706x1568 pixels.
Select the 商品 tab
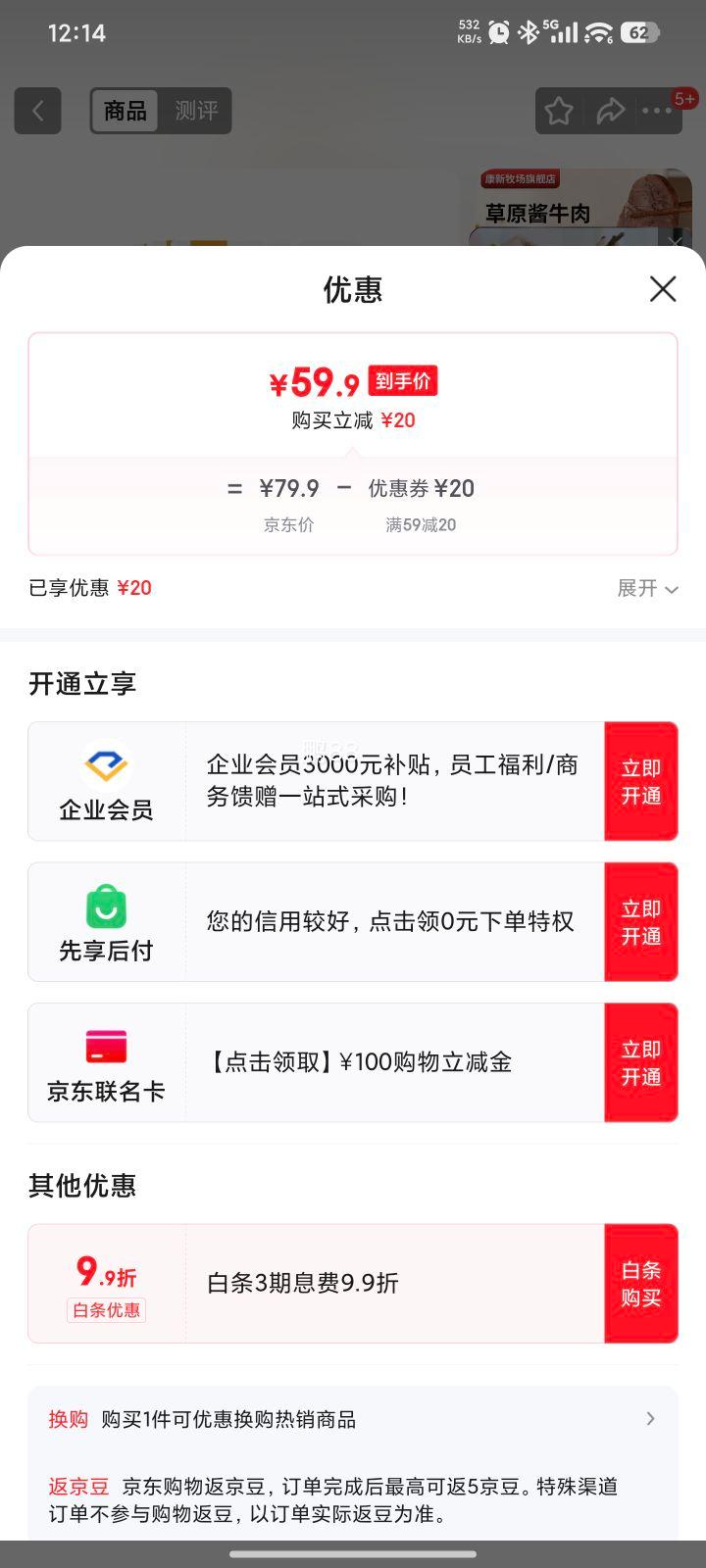tap(125, 111)
